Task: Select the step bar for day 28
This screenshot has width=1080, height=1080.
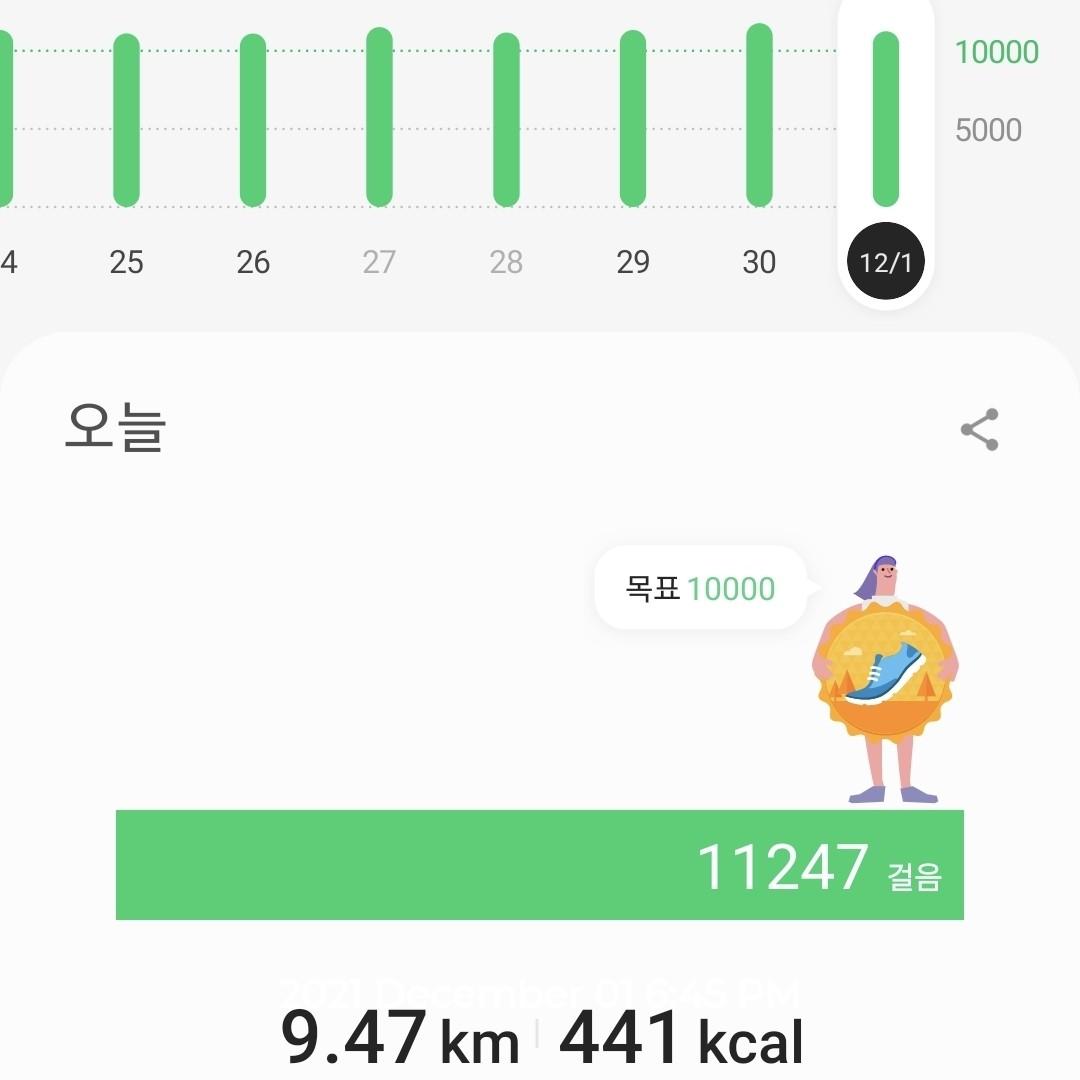Action: (506, 120)
